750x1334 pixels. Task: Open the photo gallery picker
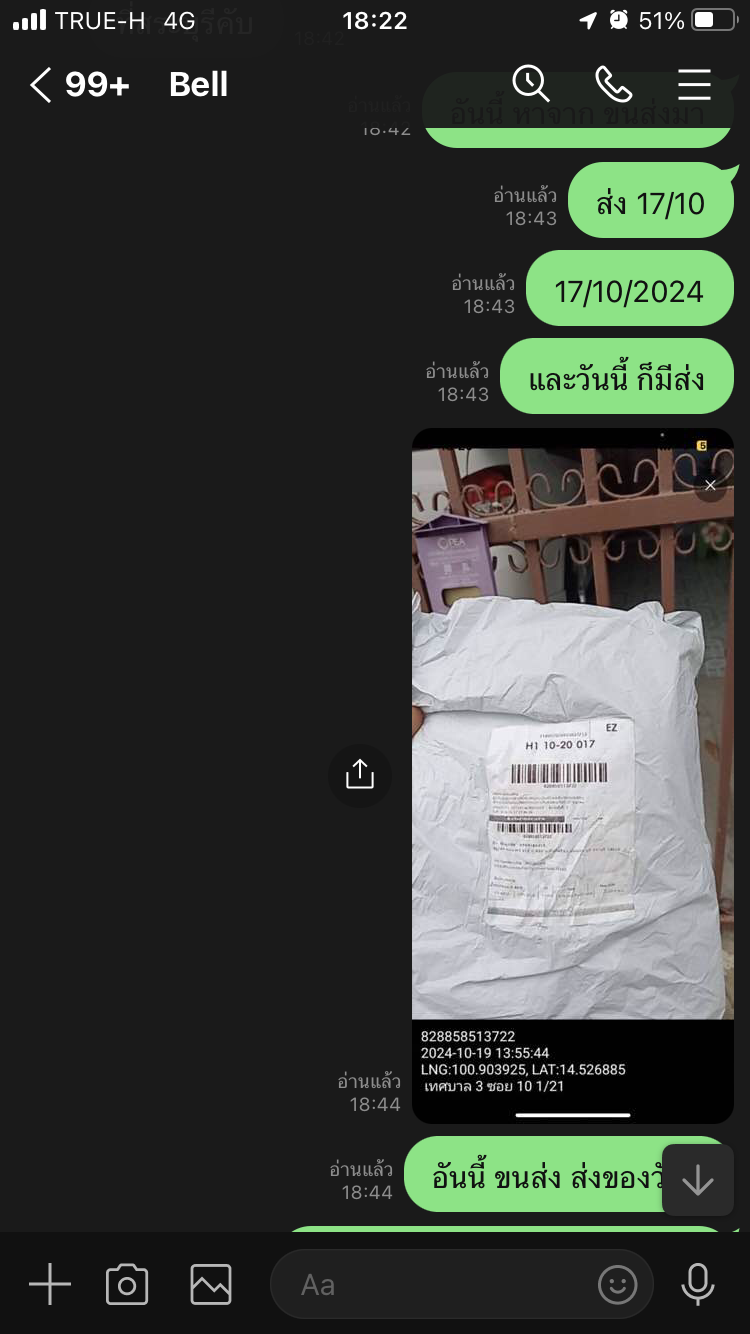[211, 1284]
